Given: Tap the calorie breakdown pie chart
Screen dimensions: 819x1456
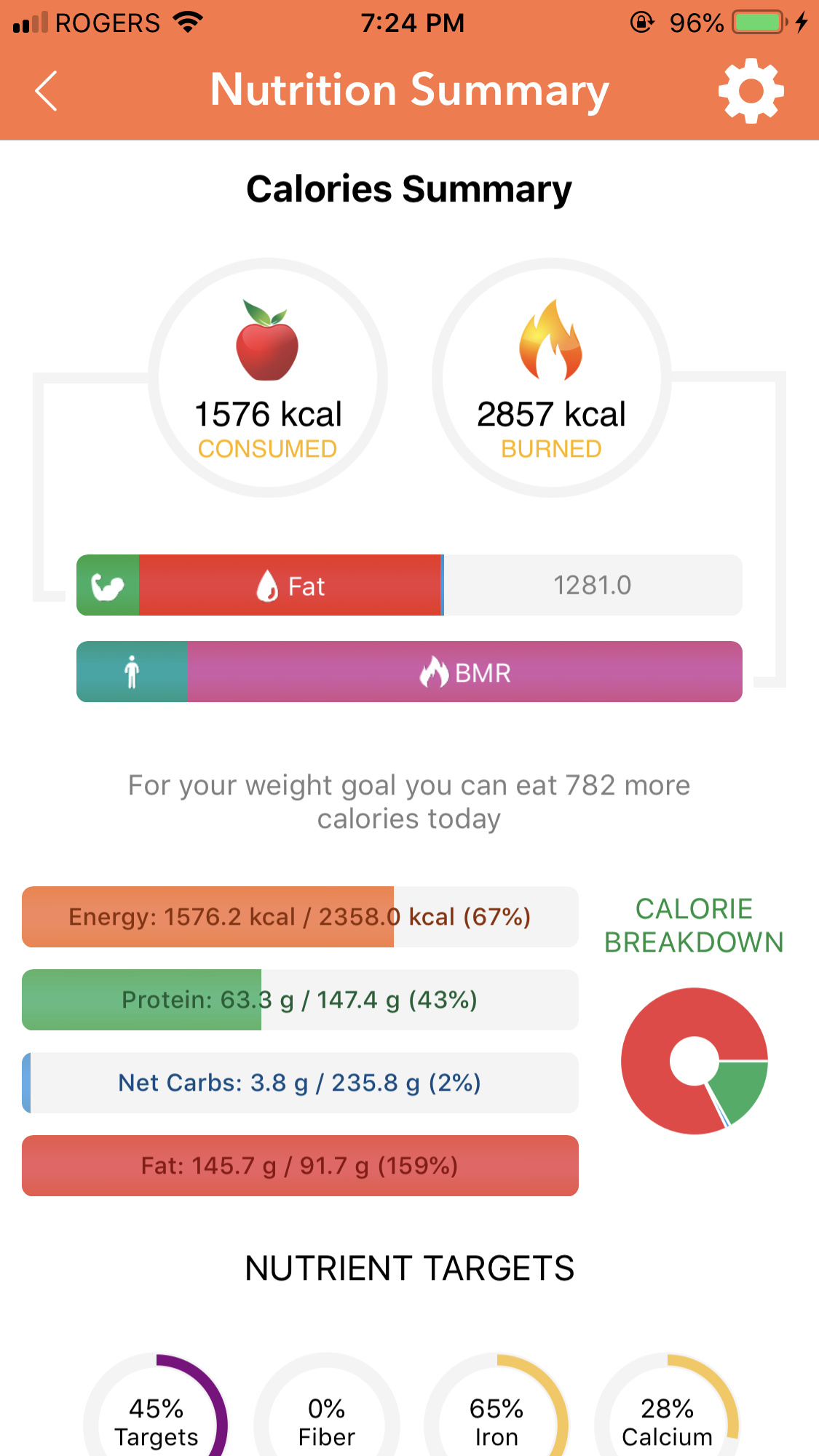Looking at the screenshot, I should coord(695,1061).
